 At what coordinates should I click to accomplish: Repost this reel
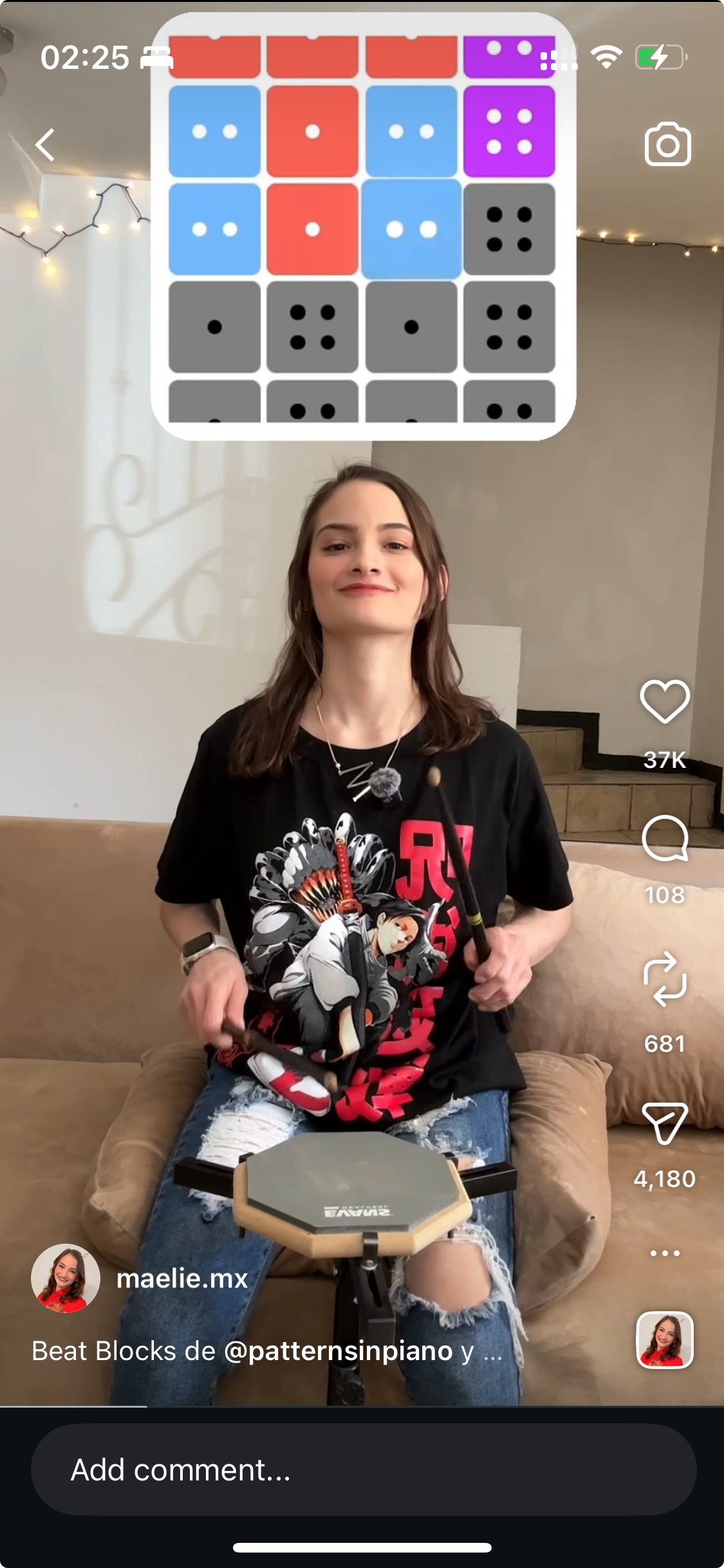(665, 979)
